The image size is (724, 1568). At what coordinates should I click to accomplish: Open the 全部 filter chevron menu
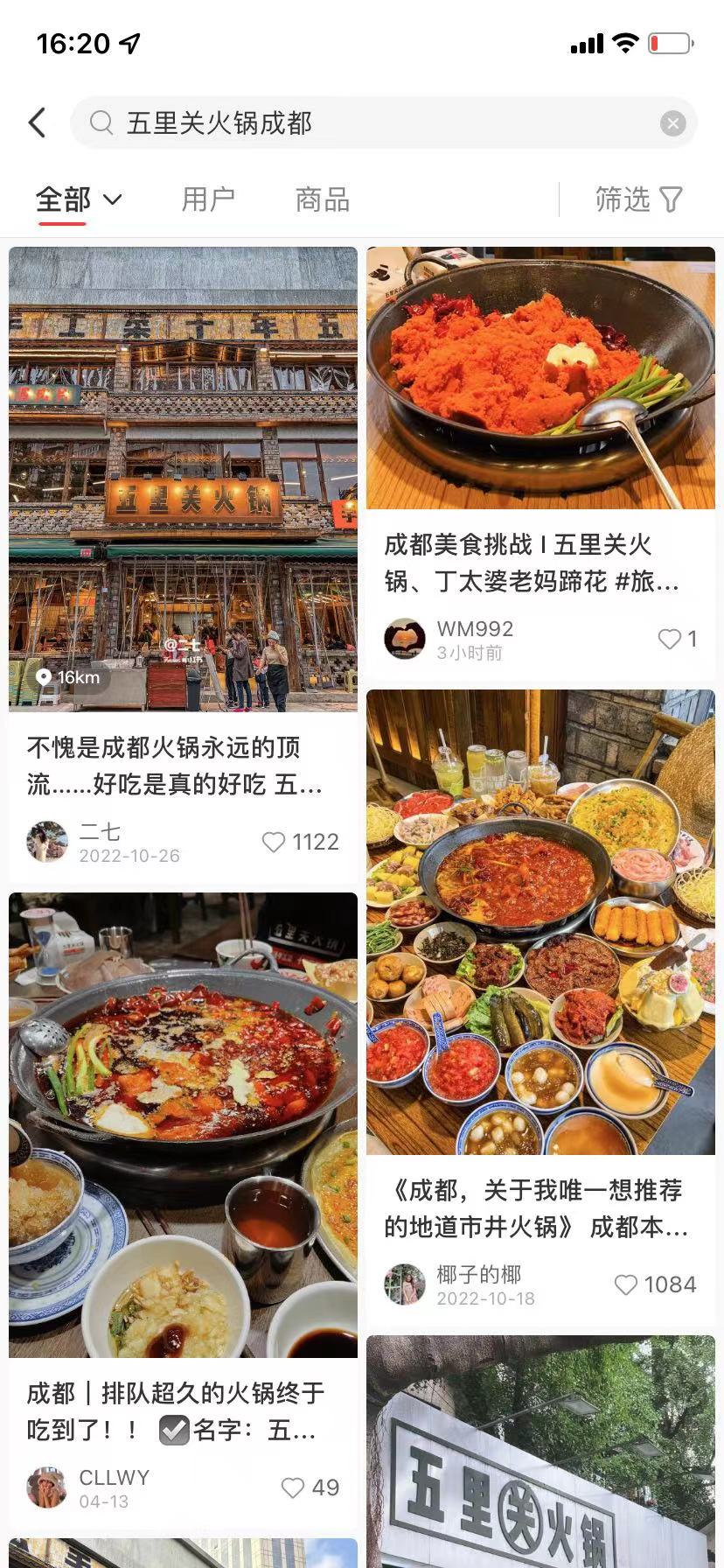coord(112,199)
